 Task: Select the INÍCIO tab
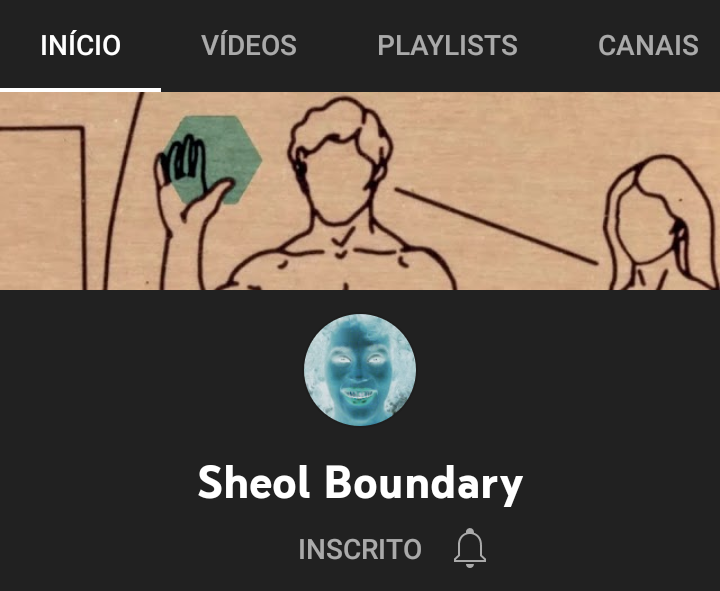81,46
